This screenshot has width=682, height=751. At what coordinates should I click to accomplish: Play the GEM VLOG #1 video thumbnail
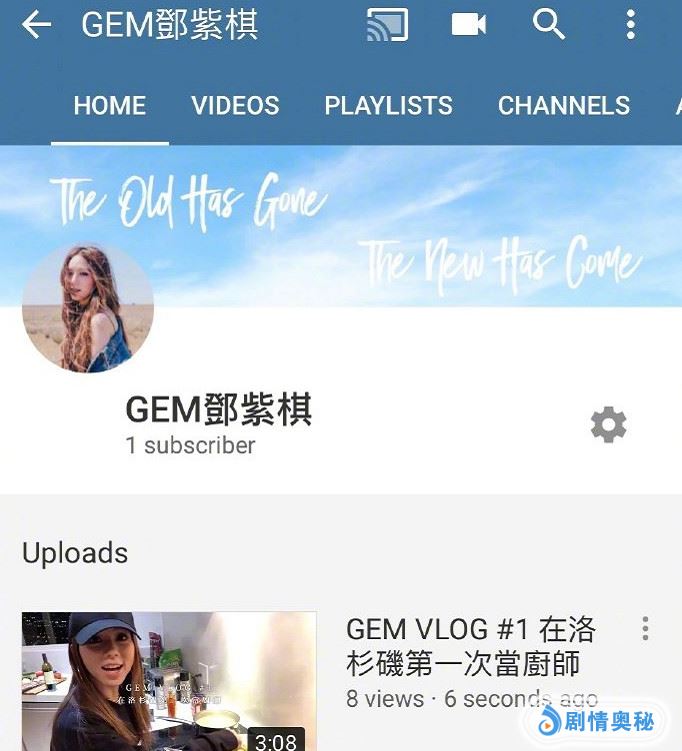pos(169,681)
